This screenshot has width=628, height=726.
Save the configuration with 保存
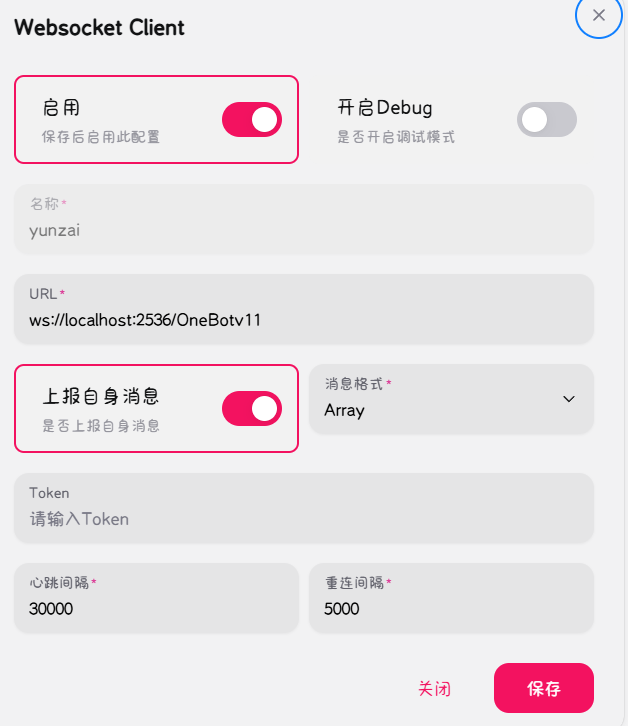tap(543, 689)
